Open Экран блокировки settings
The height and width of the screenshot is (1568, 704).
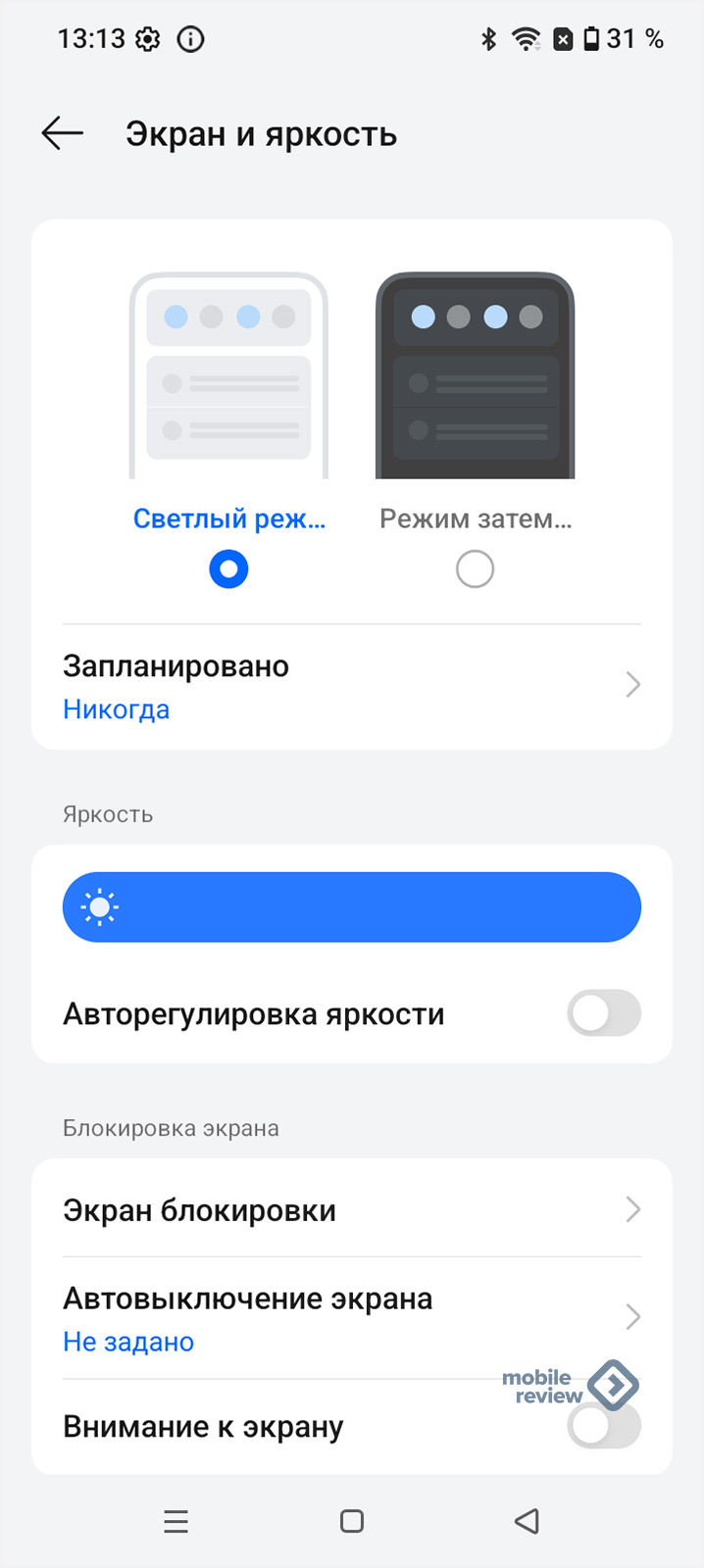[351, 1210]
